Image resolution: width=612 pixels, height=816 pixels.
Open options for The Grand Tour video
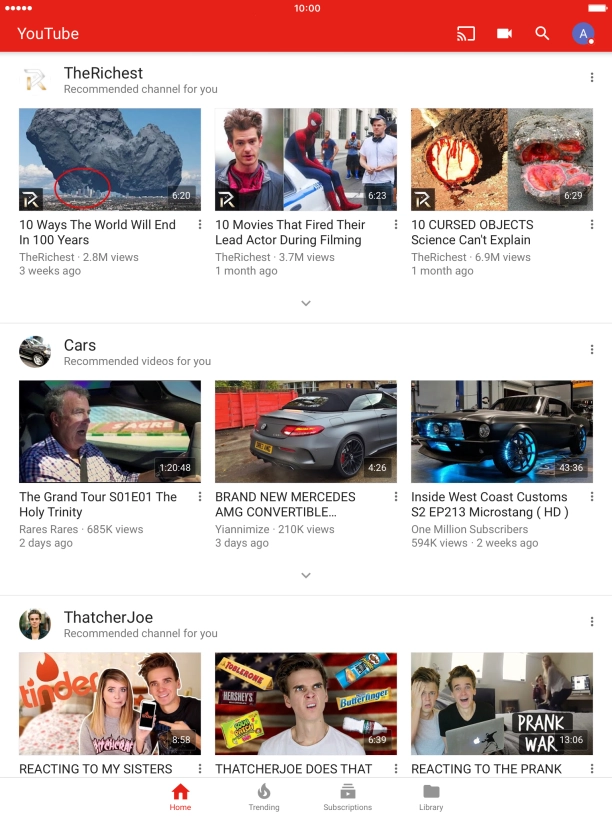point(200,497)
